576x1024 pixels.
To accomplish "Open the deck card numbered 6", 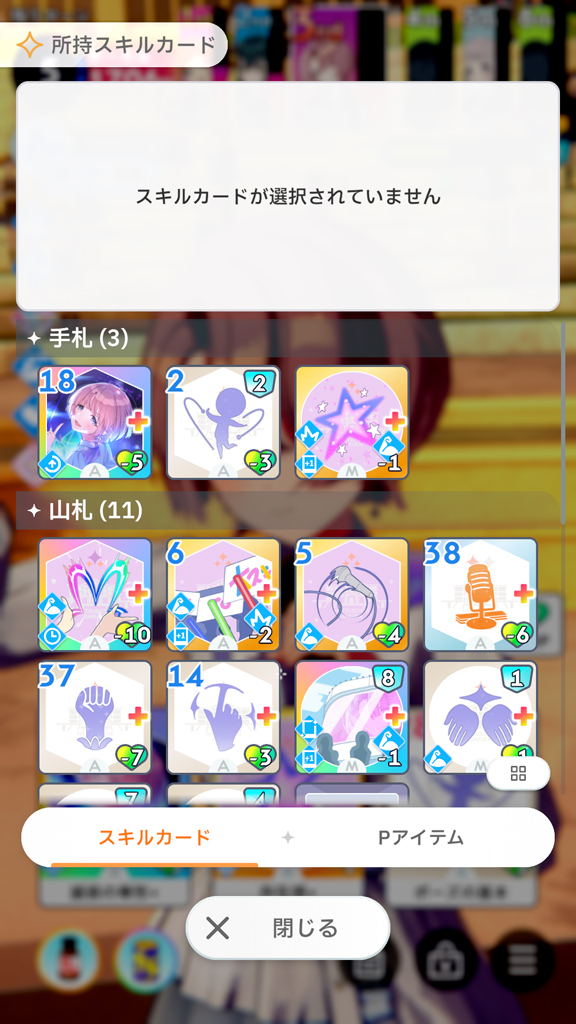I will tap(223, 595).
